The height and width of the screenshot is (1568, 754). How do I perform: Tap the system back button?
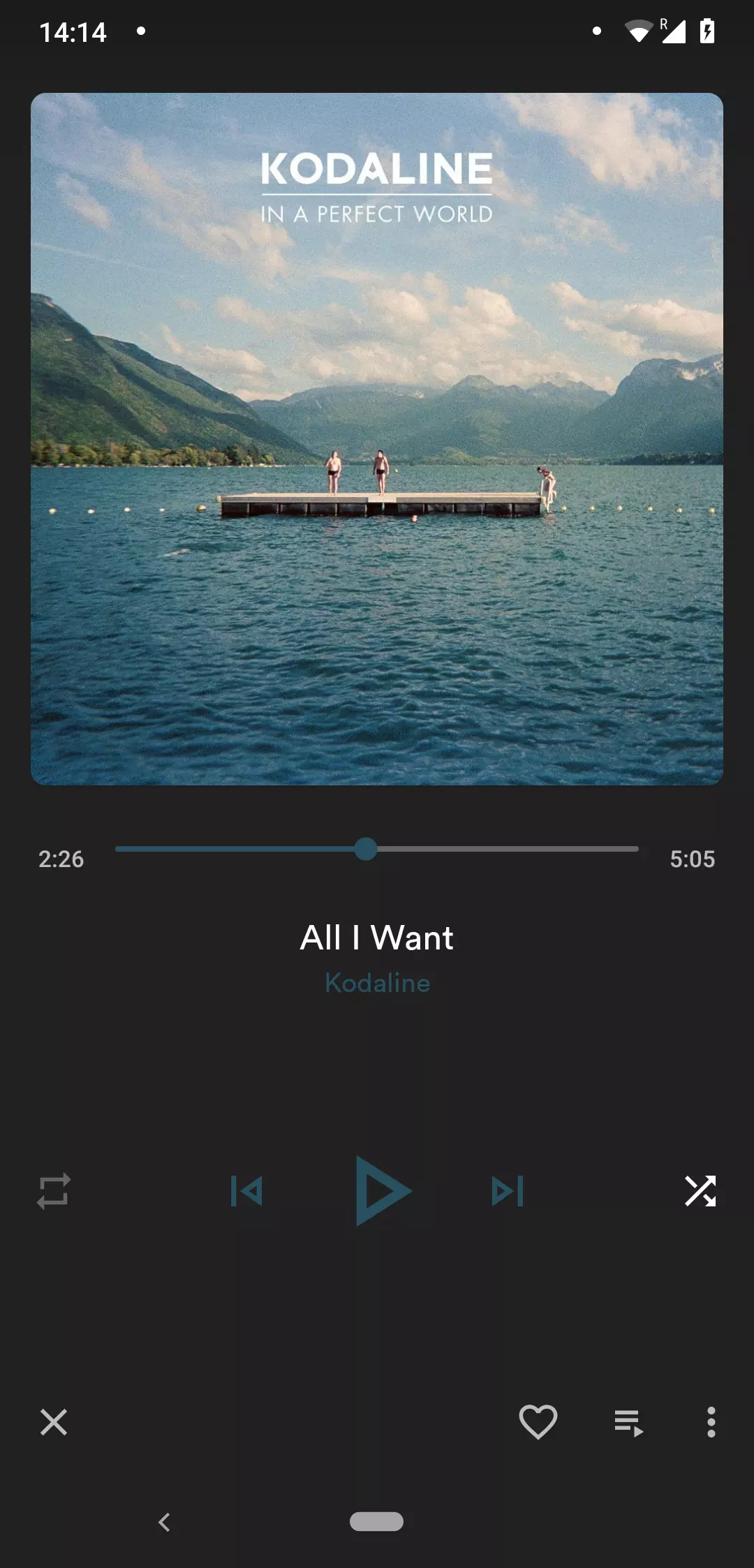(x=165, y=1522)
